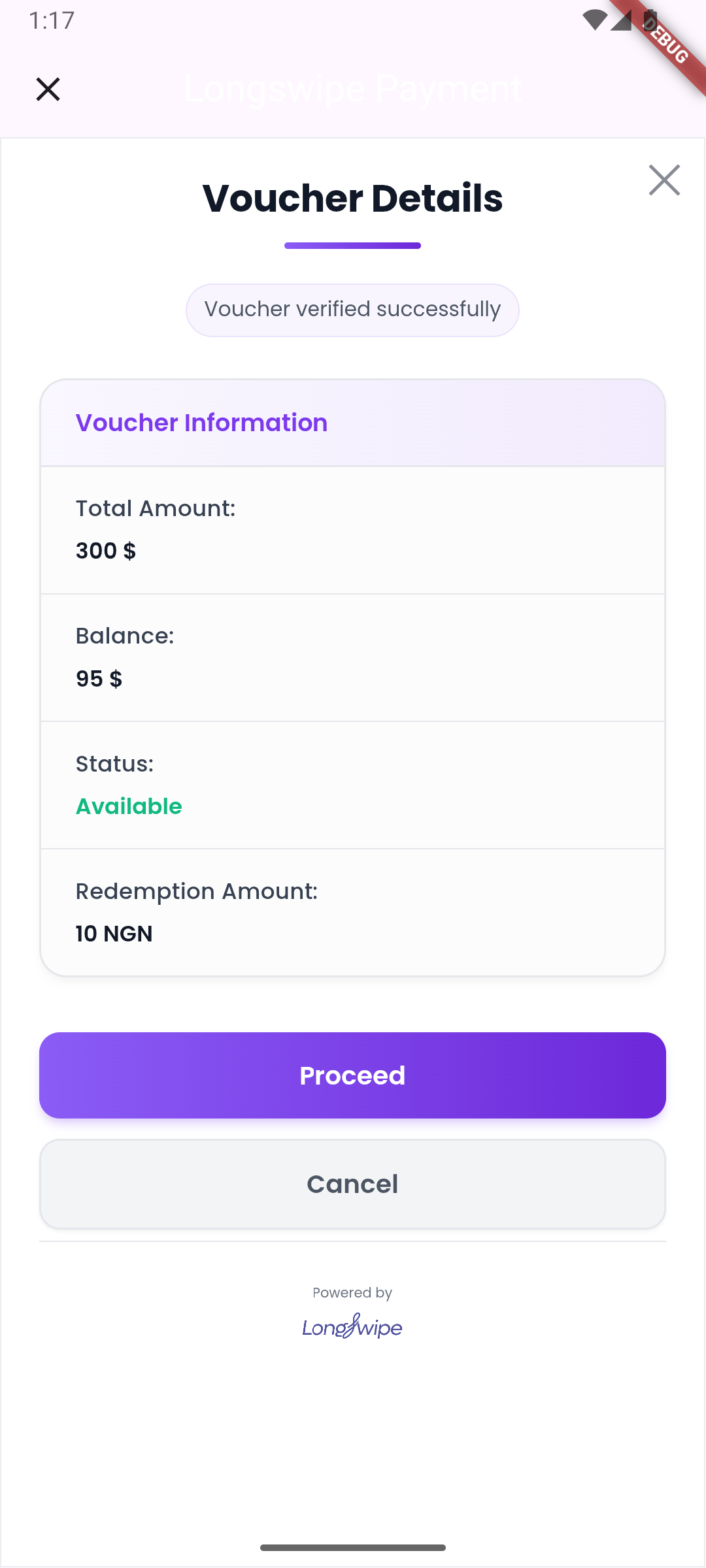
Task: Dismiss the Voucher Details panel
Action: pos(664,180)
